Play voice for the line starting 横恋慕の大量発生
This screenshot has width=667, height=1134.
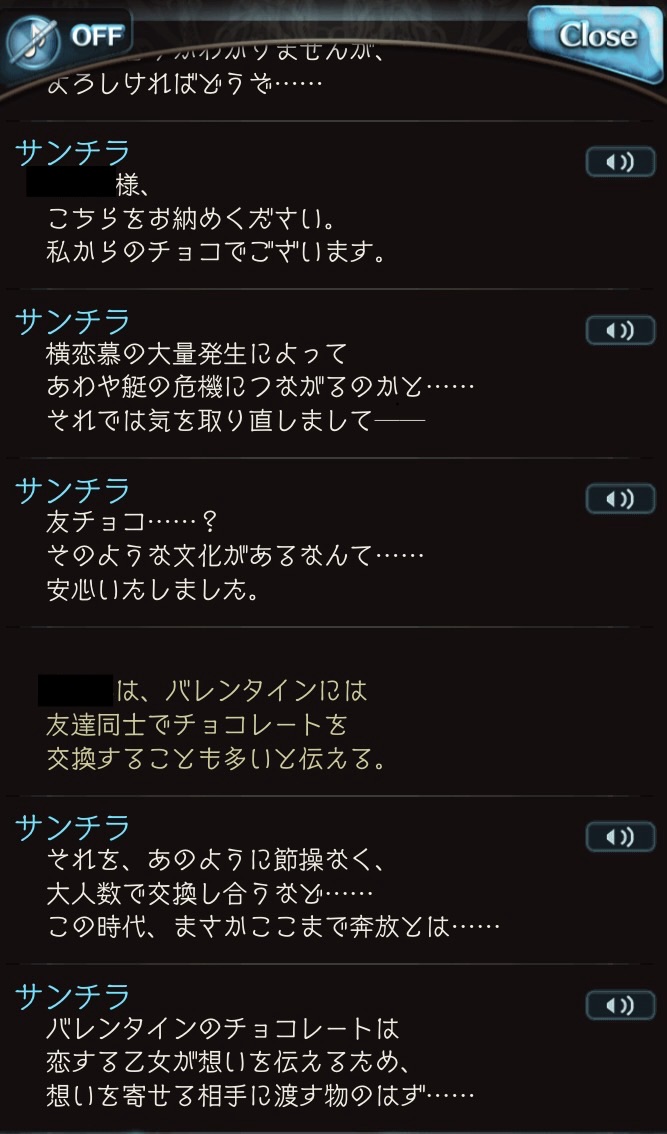click(x=620, y=330)
